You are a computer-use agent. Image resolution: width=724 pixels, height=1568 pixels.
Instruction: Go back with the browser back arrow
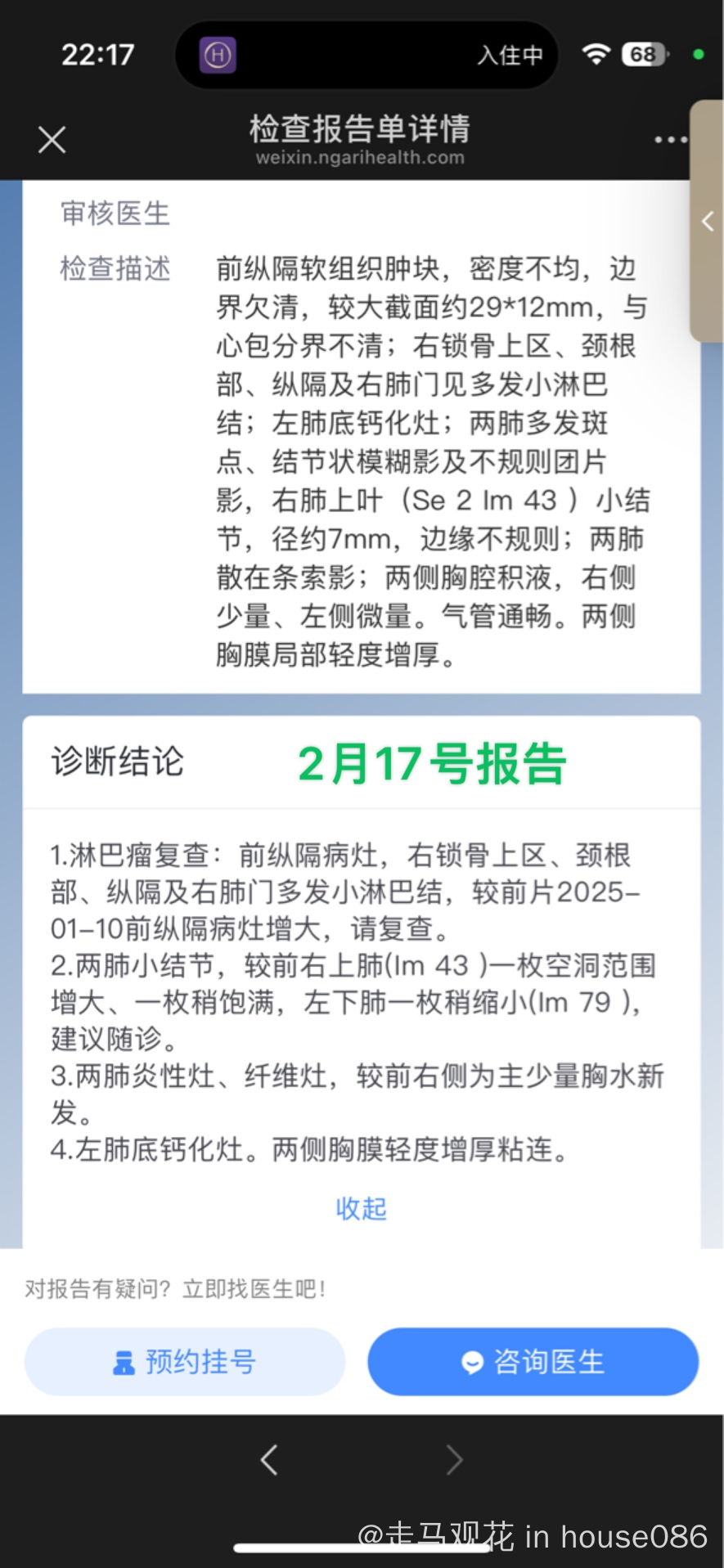coord(269,1460)
